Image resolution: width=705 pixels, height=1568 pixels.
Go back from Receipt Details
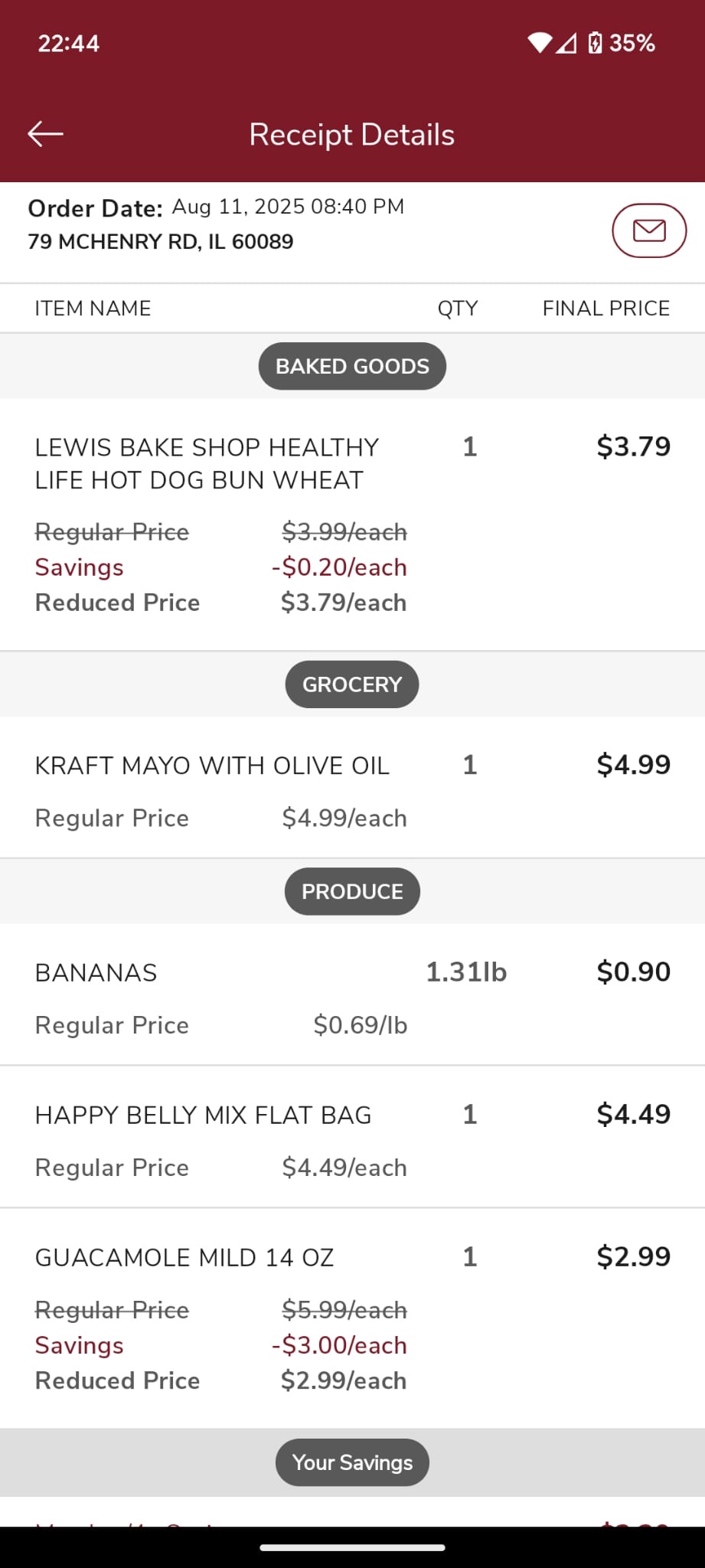click(45, 134)
